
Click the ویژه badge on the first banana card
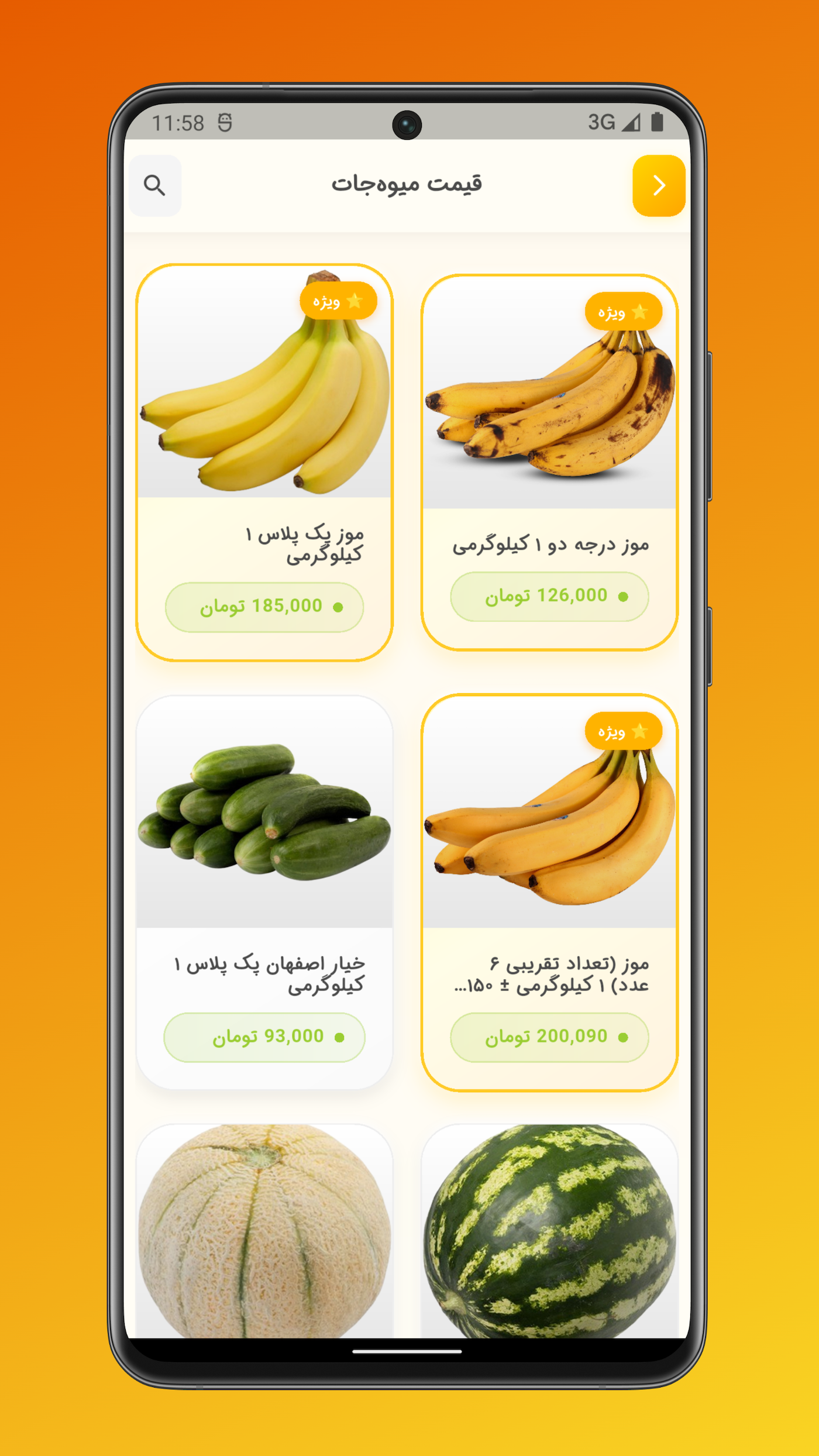336,301
